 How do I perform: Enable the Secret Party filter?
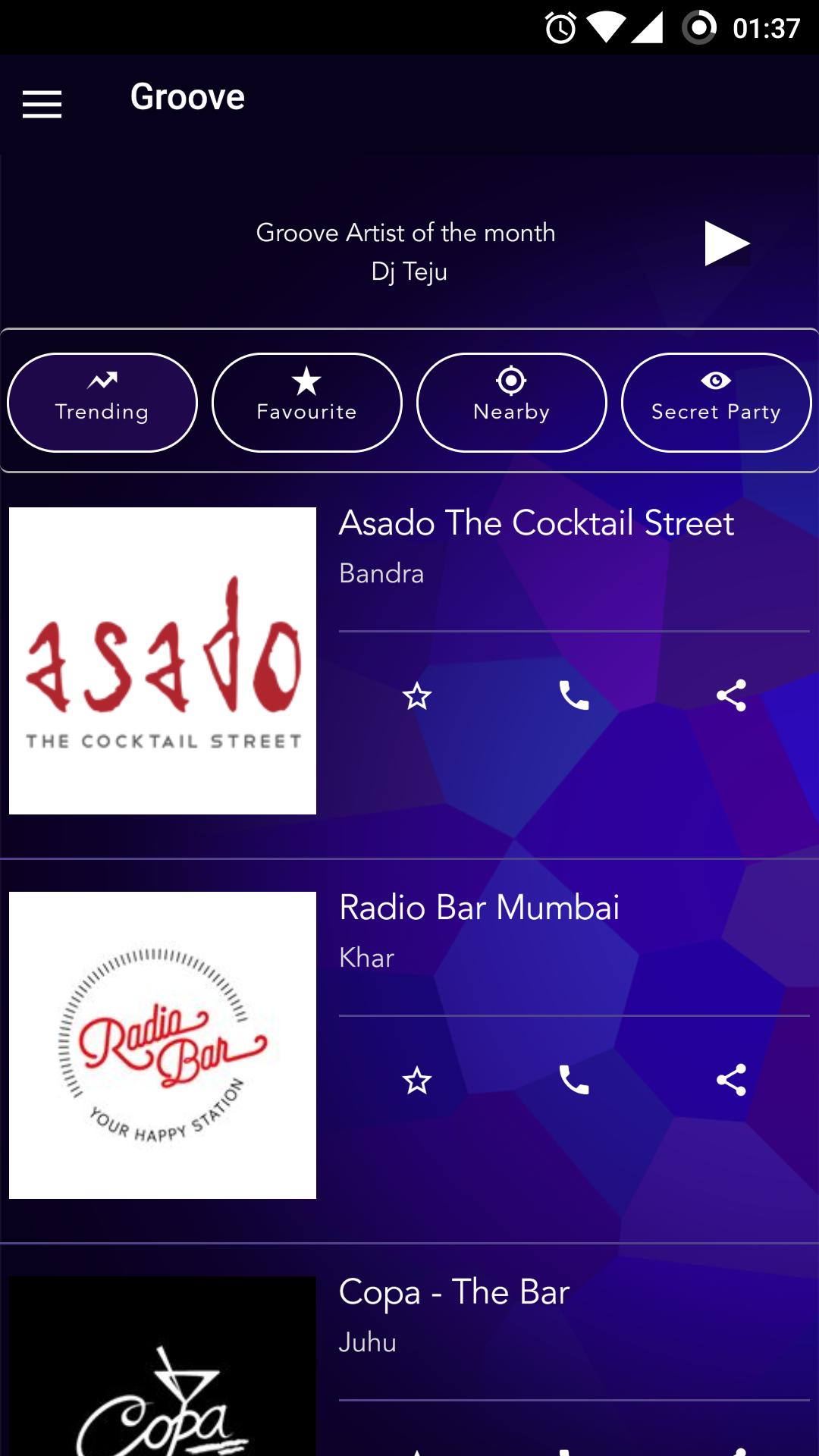click(716, 402)
